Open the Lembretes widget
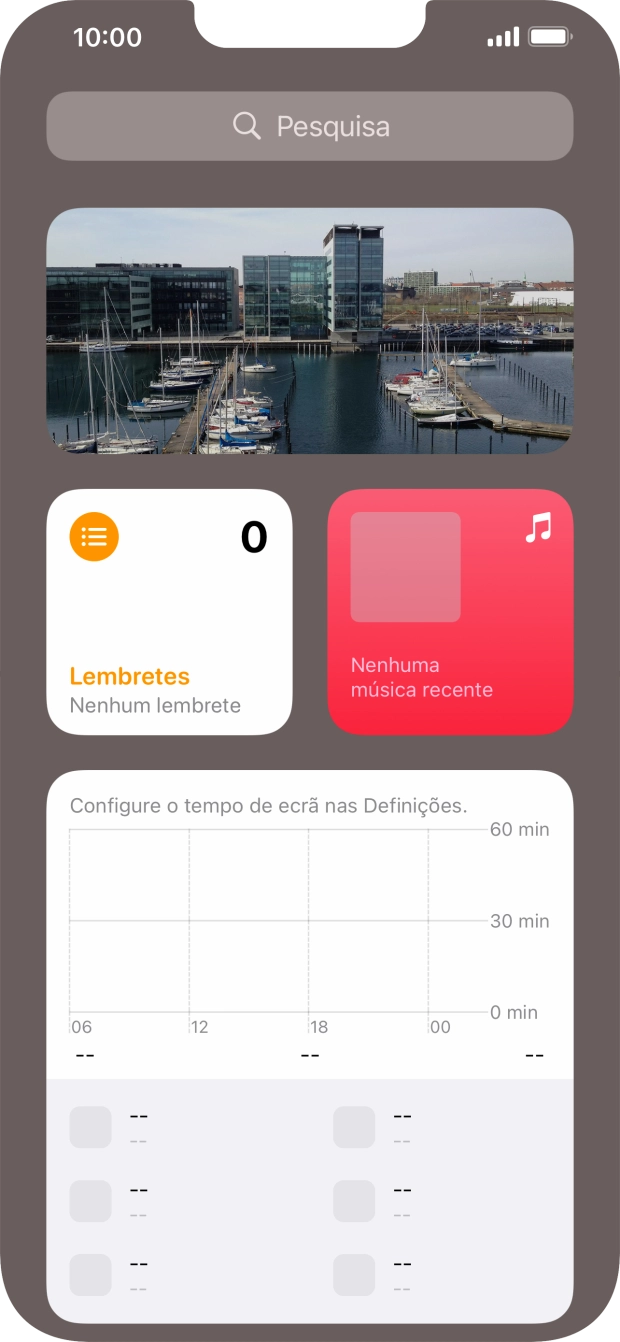The height and width of the screenshot is (1342, 620). (170, 612)
